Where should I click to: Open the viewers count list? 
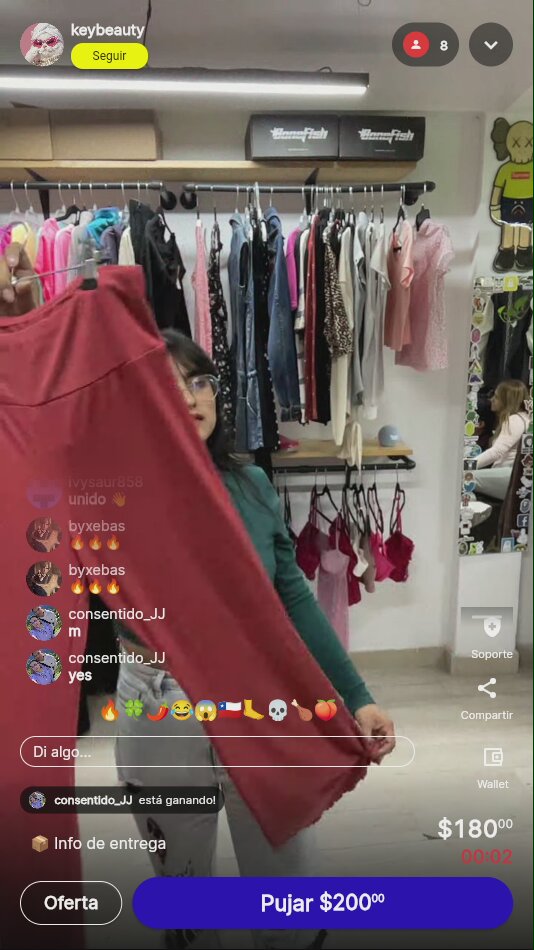(426, 45)
